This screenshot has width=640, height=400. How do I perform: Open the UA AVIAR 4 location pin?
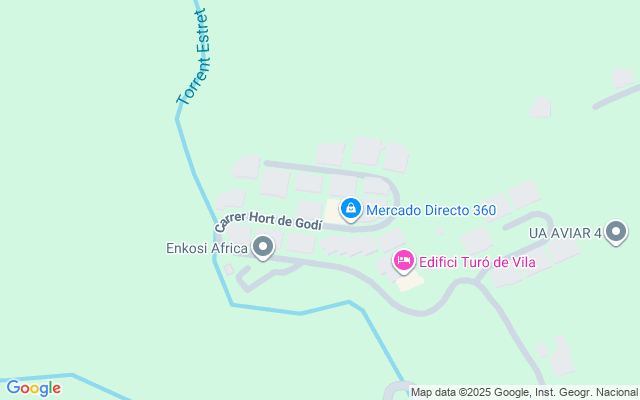click(617, 233)
